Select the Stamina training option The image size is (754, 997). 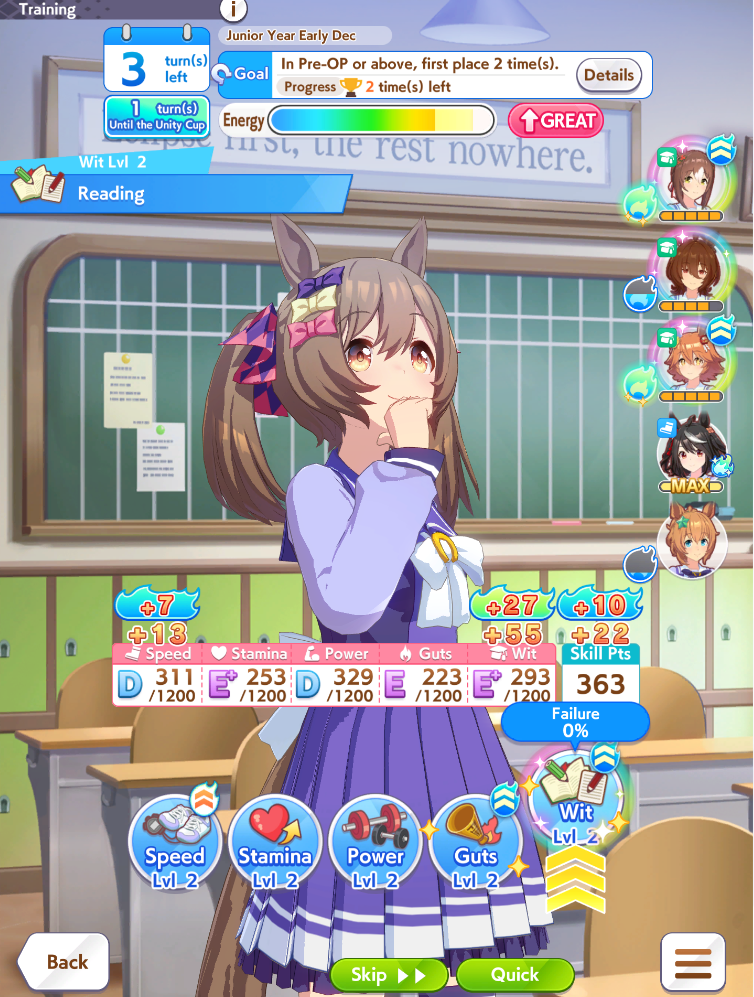coord(275,841)
